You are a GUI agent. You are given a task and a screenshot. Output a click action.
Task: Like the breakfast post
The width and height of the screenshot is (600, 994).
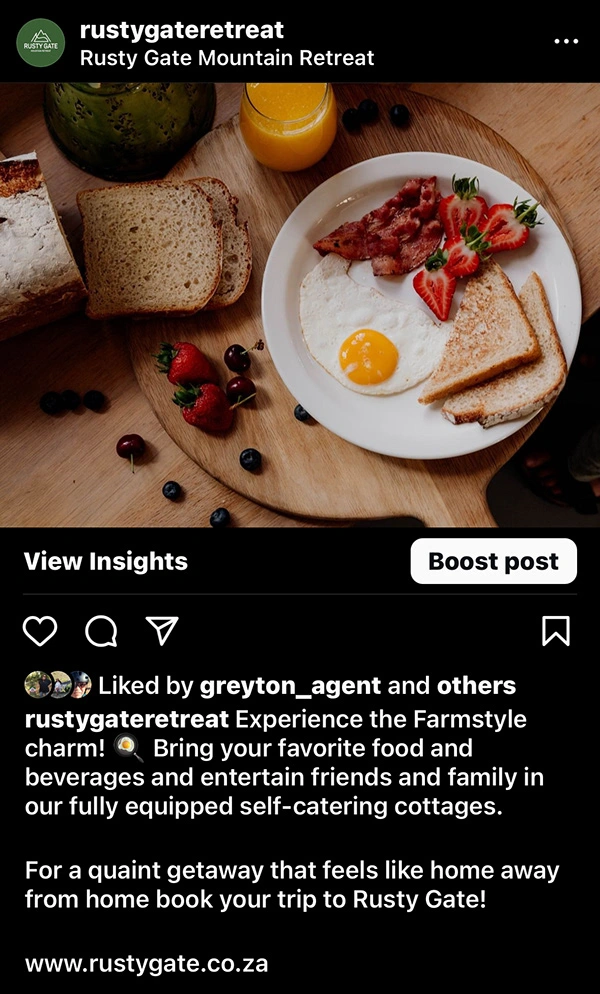pyautogui.click(x=40, y=630)
